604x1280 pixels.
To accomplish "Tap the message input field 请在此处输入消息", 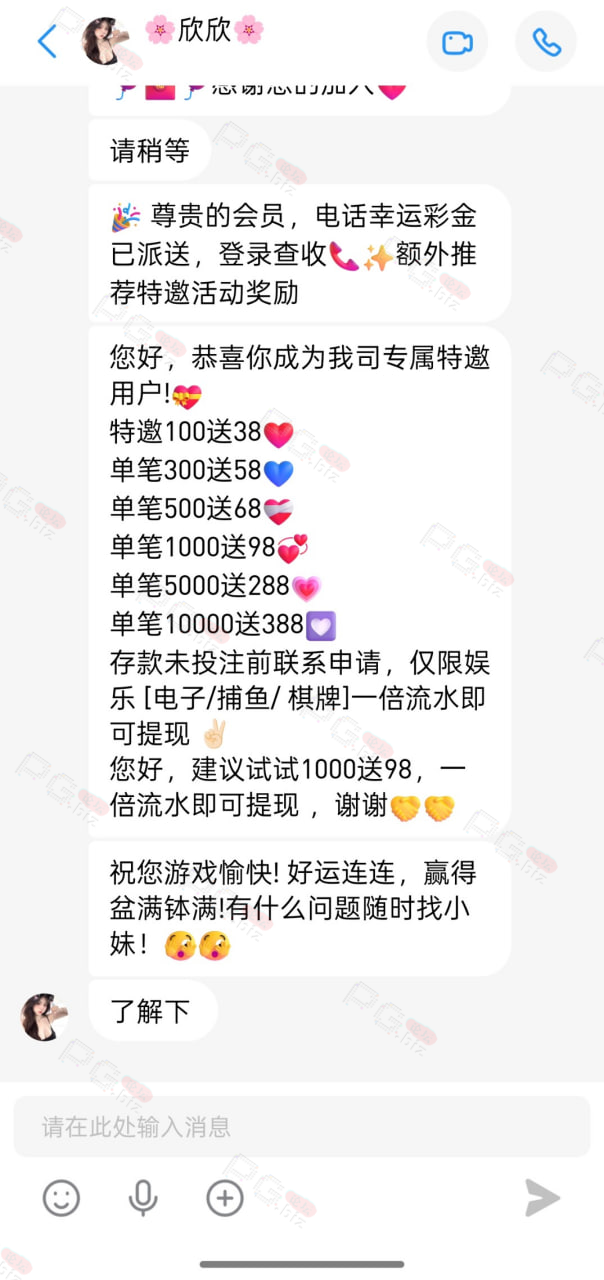I will (x=301, y=1127).
